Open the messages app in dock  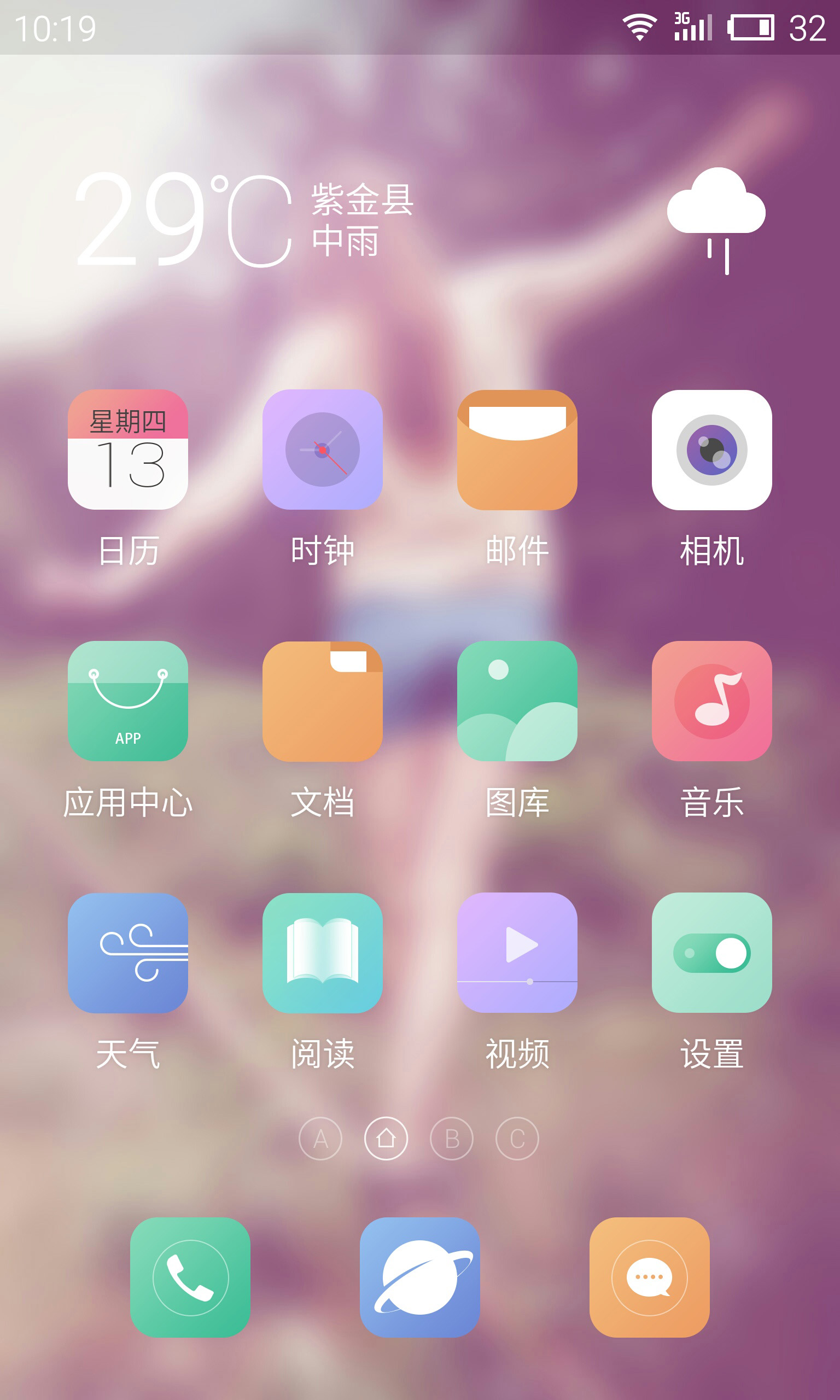tap(649, 1277)
